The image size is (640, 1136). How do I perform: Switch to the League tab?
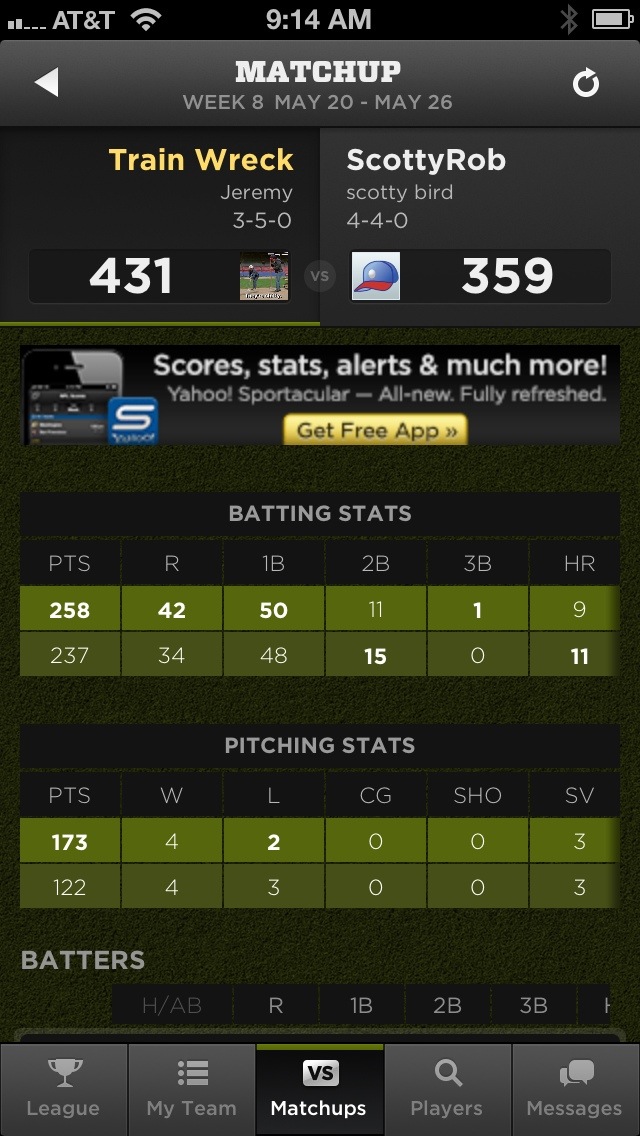(x=63, y=1089)
